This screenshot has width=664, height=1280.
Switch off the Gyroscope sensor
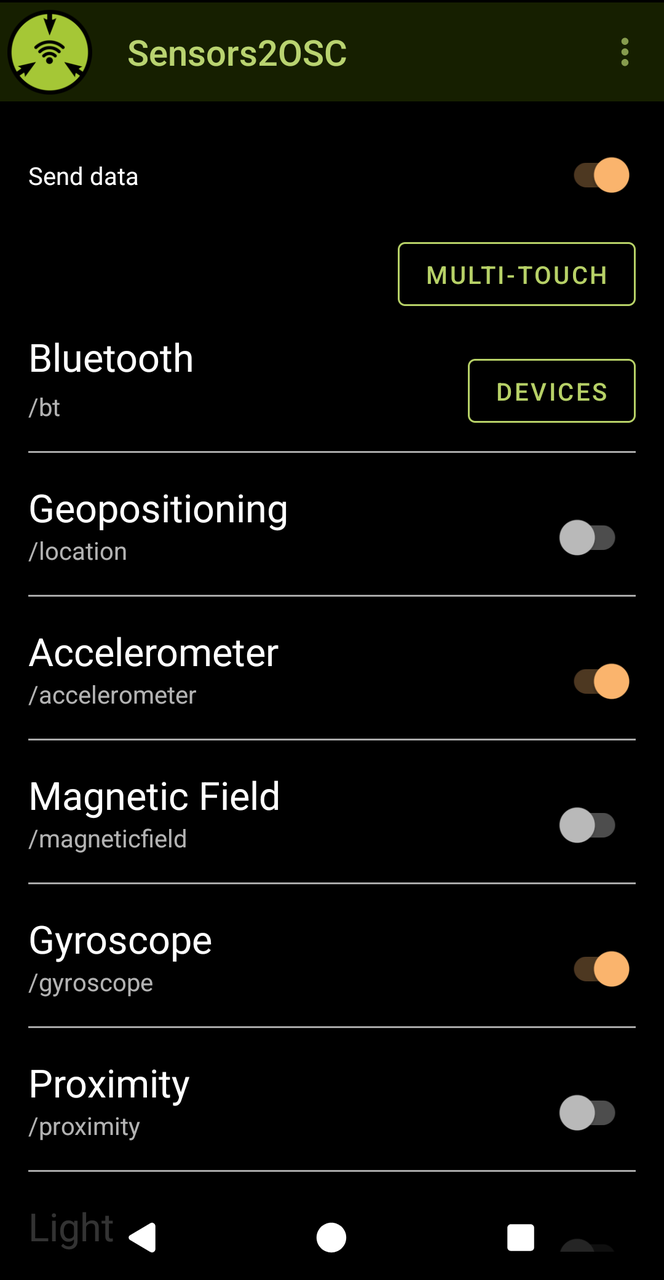[601, 969]
